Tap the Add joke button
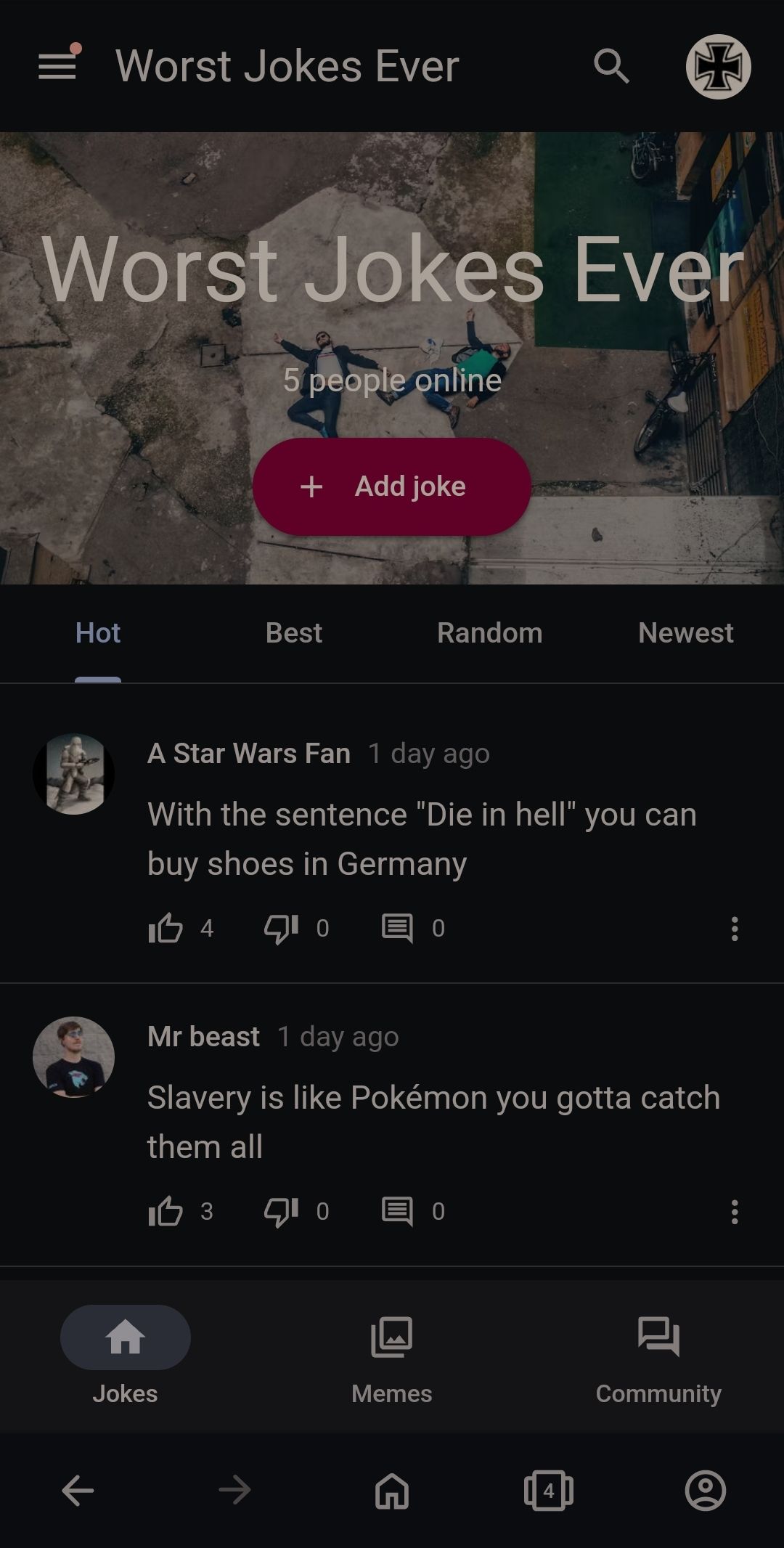Screen dimensions: 784x1548 point(392,486)
